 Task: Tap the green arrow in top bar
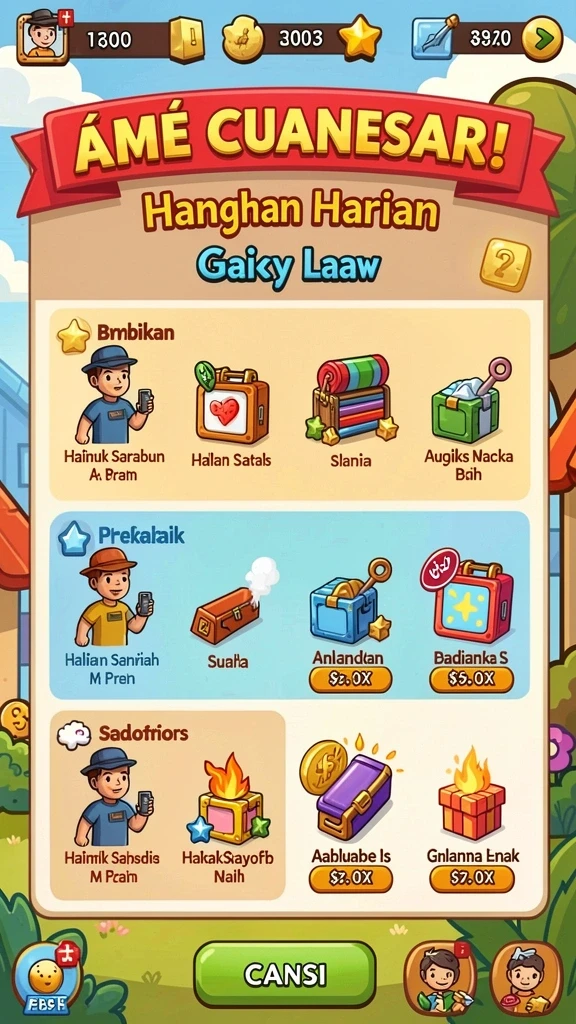point(542,39)
